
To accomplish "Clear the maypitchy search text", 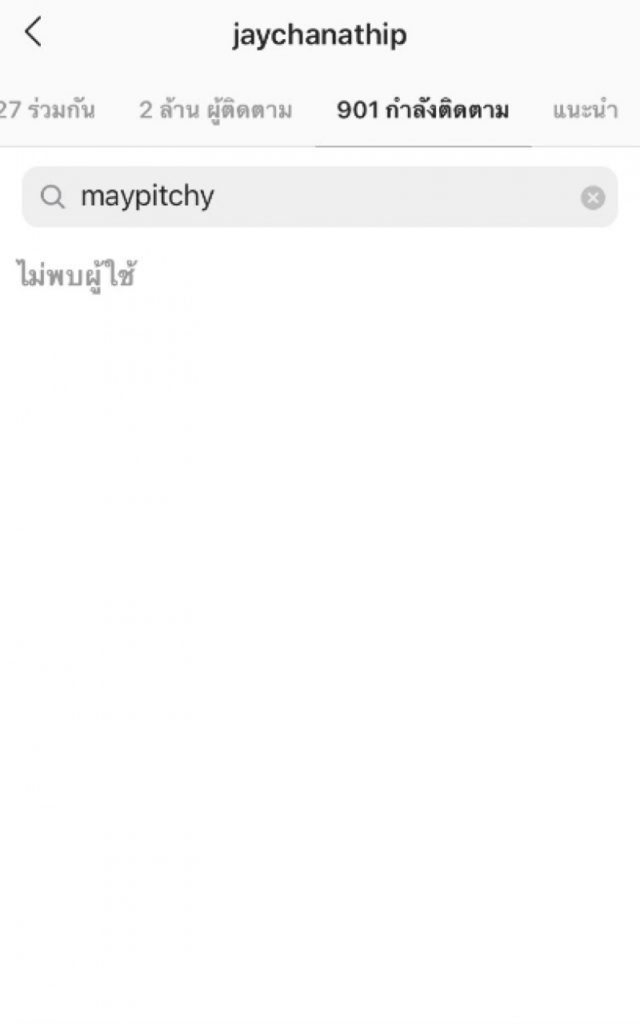I will click(593, 197).
